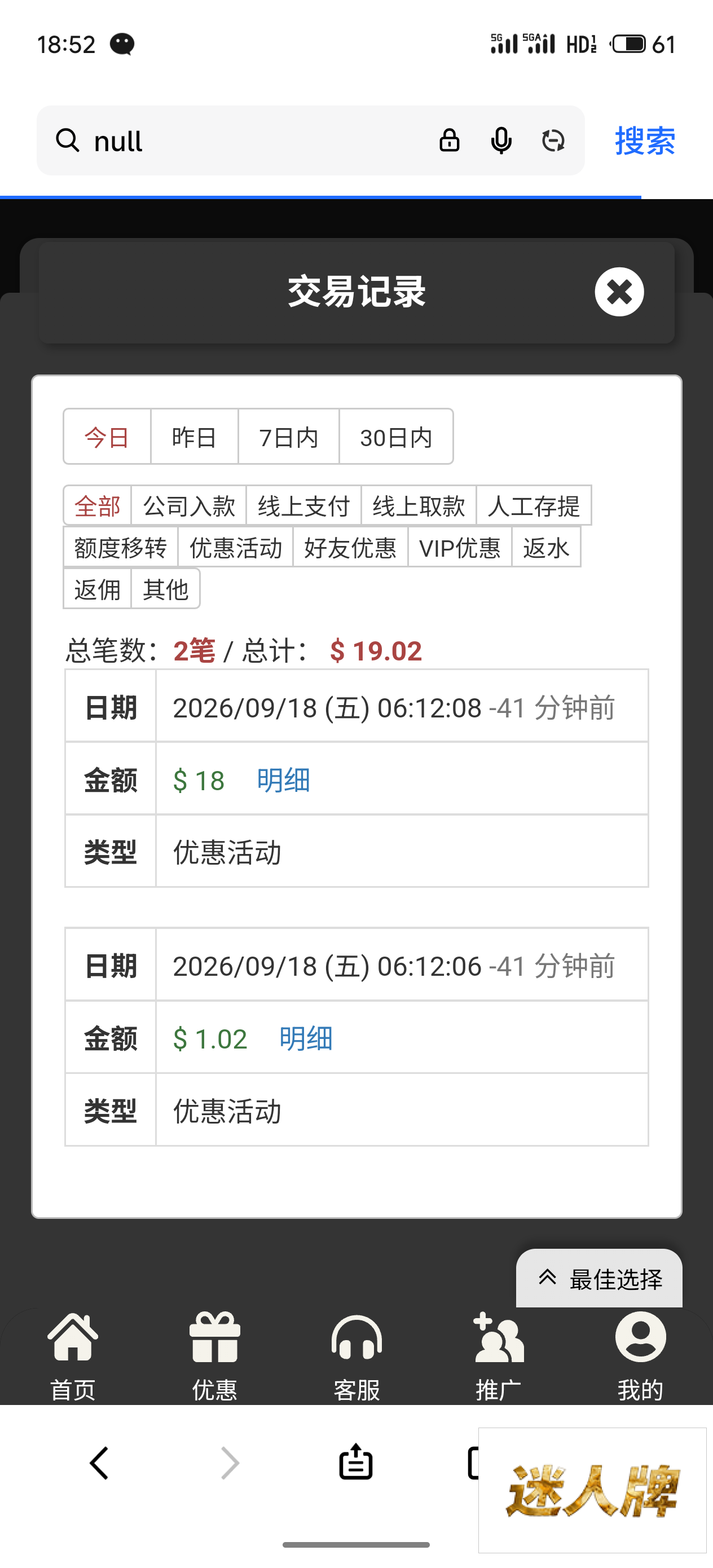Screen dimensions: 713x1568
Task: Open 明细 for the $ 18 record
Action: pos(284,781)
